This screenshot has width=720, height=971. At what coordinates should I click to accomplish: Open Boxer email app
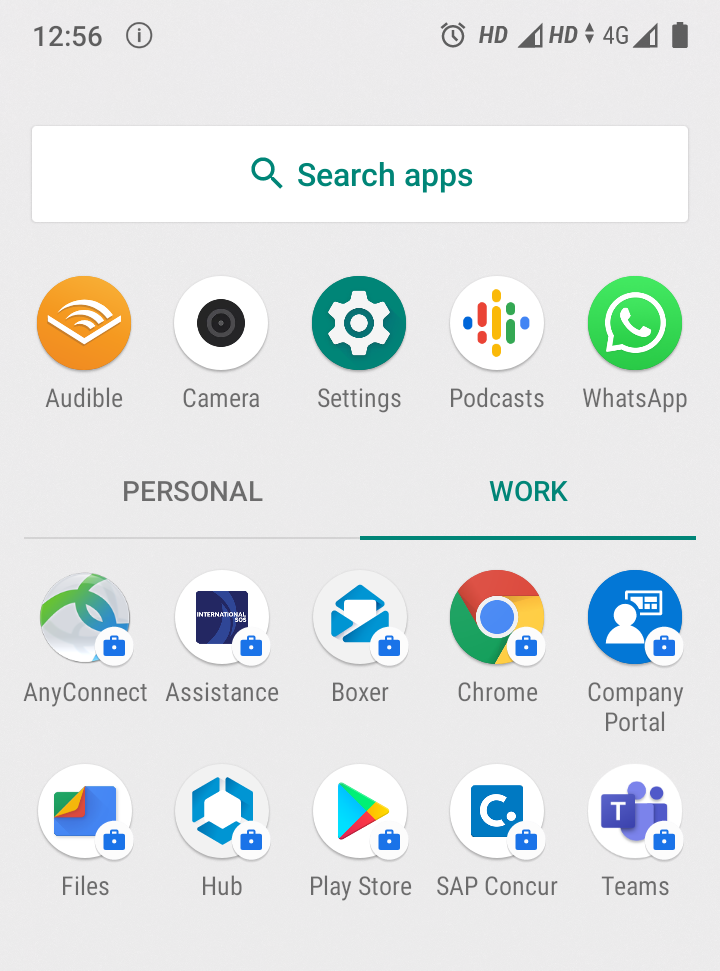pyautogui.click(x=359, y=618)
